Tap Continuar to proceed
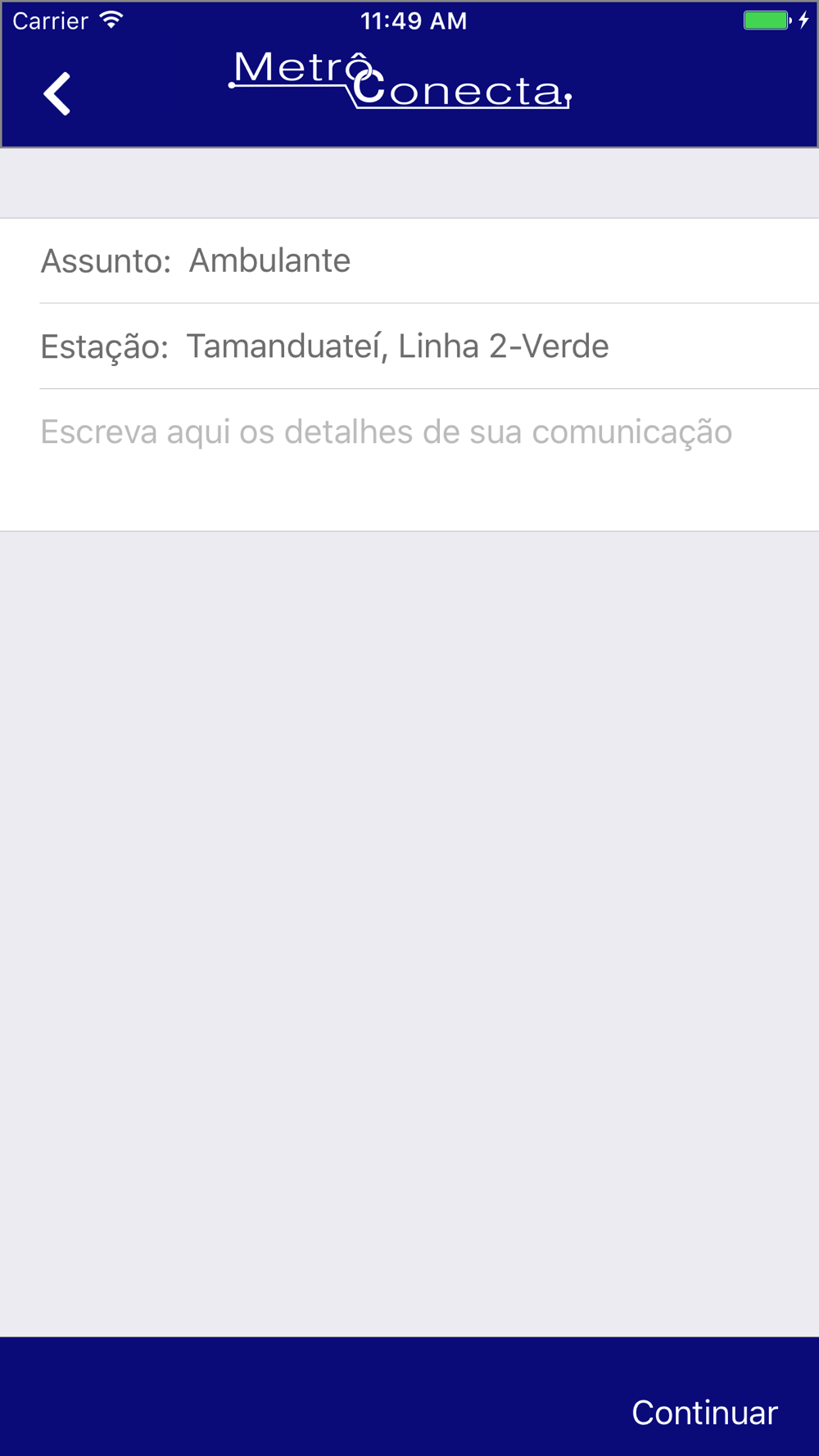The width and height of the screenshot is (819, 1456). point(704,1413)
